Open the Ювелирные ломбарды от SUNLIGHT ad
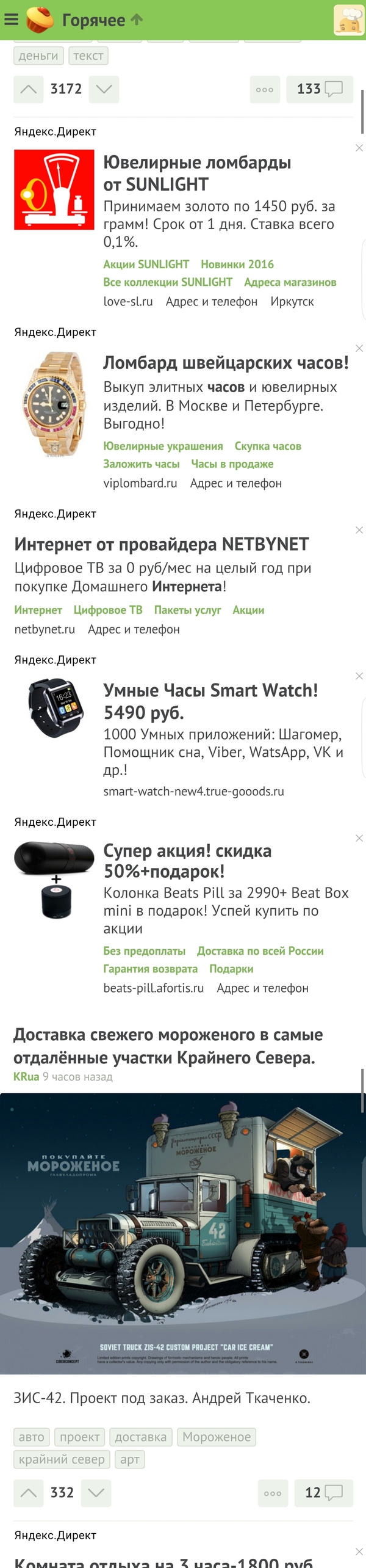 click(196, 173)
